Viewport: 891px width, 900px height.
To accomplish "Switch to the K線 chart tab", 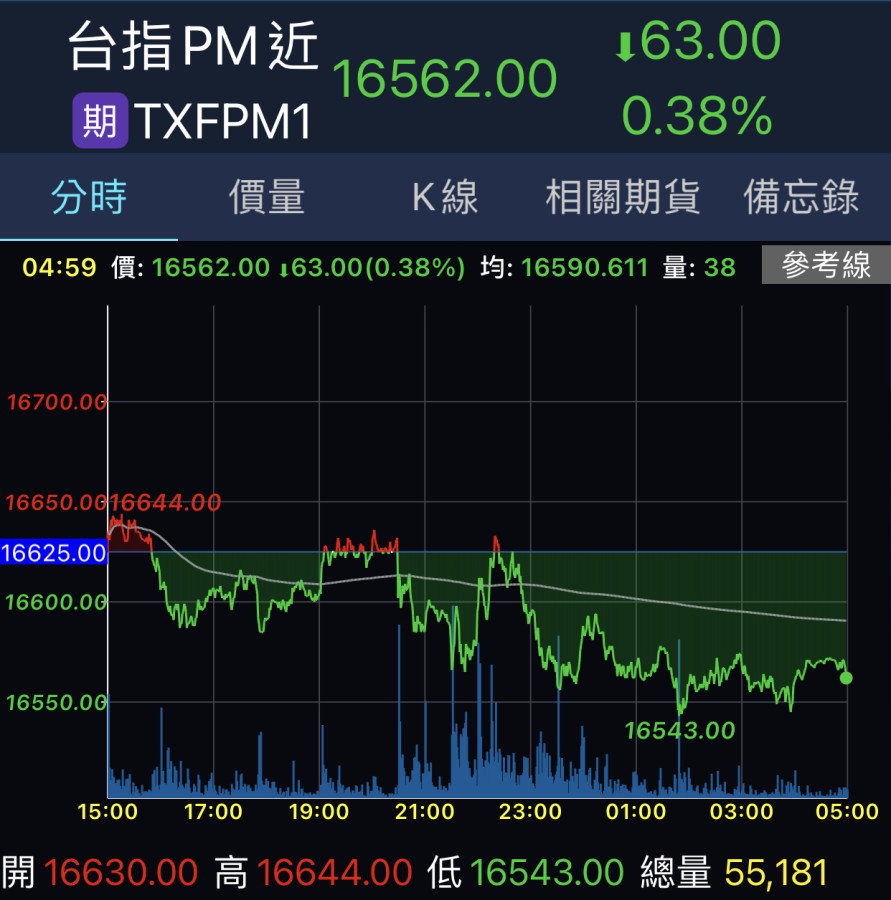I will coord(445,197).
